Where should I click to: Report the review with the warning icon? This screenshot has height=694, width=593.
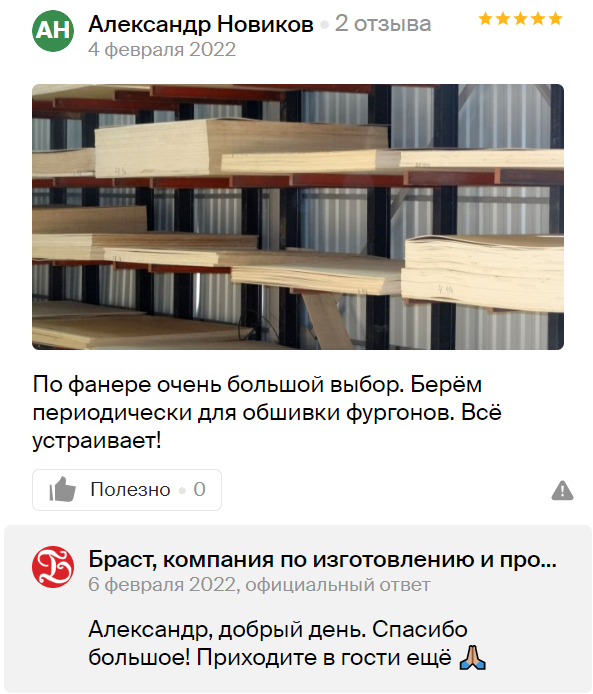562,490
